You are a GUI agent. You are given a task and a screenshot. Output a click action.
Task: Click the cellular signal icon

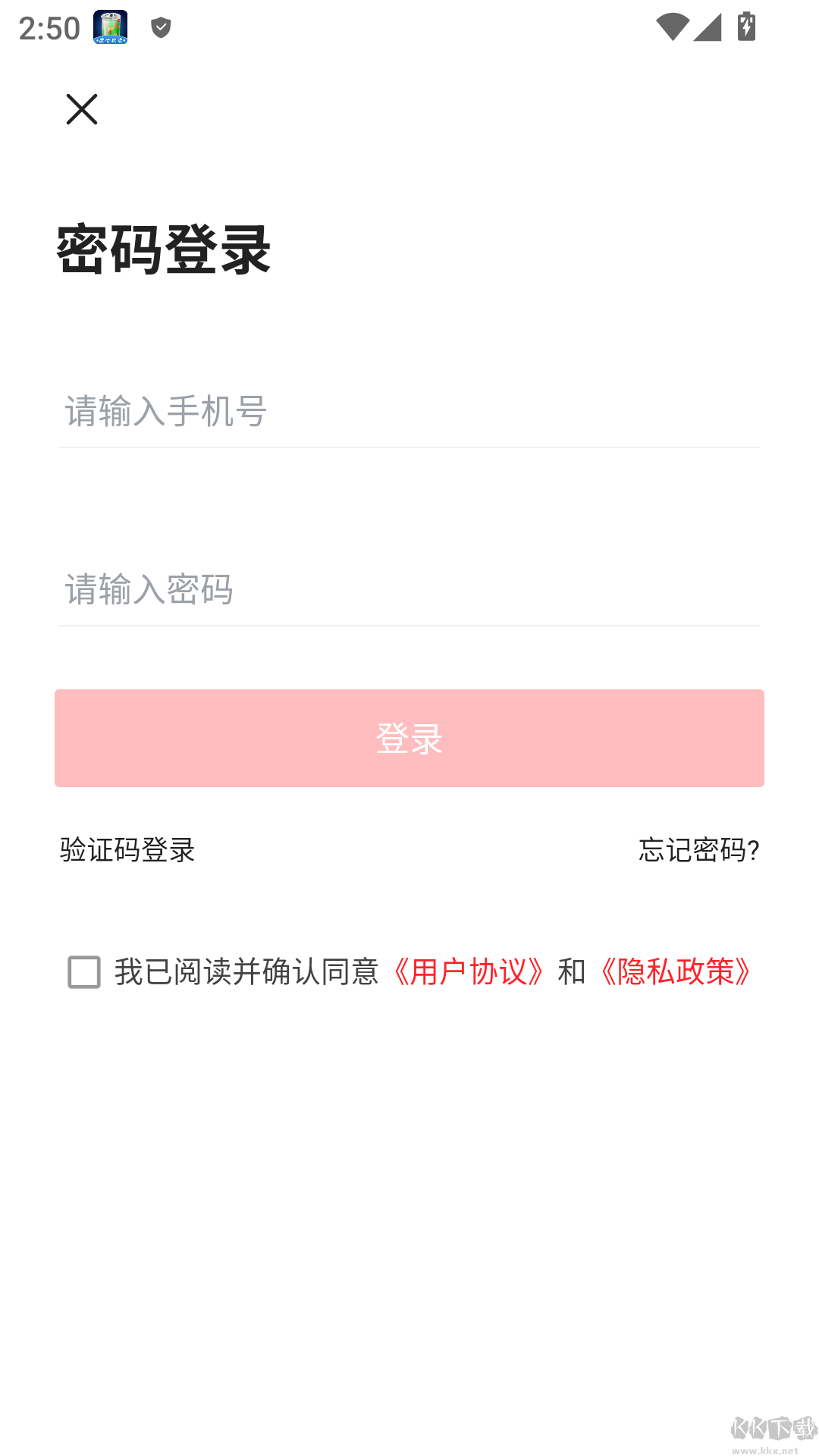706,27
